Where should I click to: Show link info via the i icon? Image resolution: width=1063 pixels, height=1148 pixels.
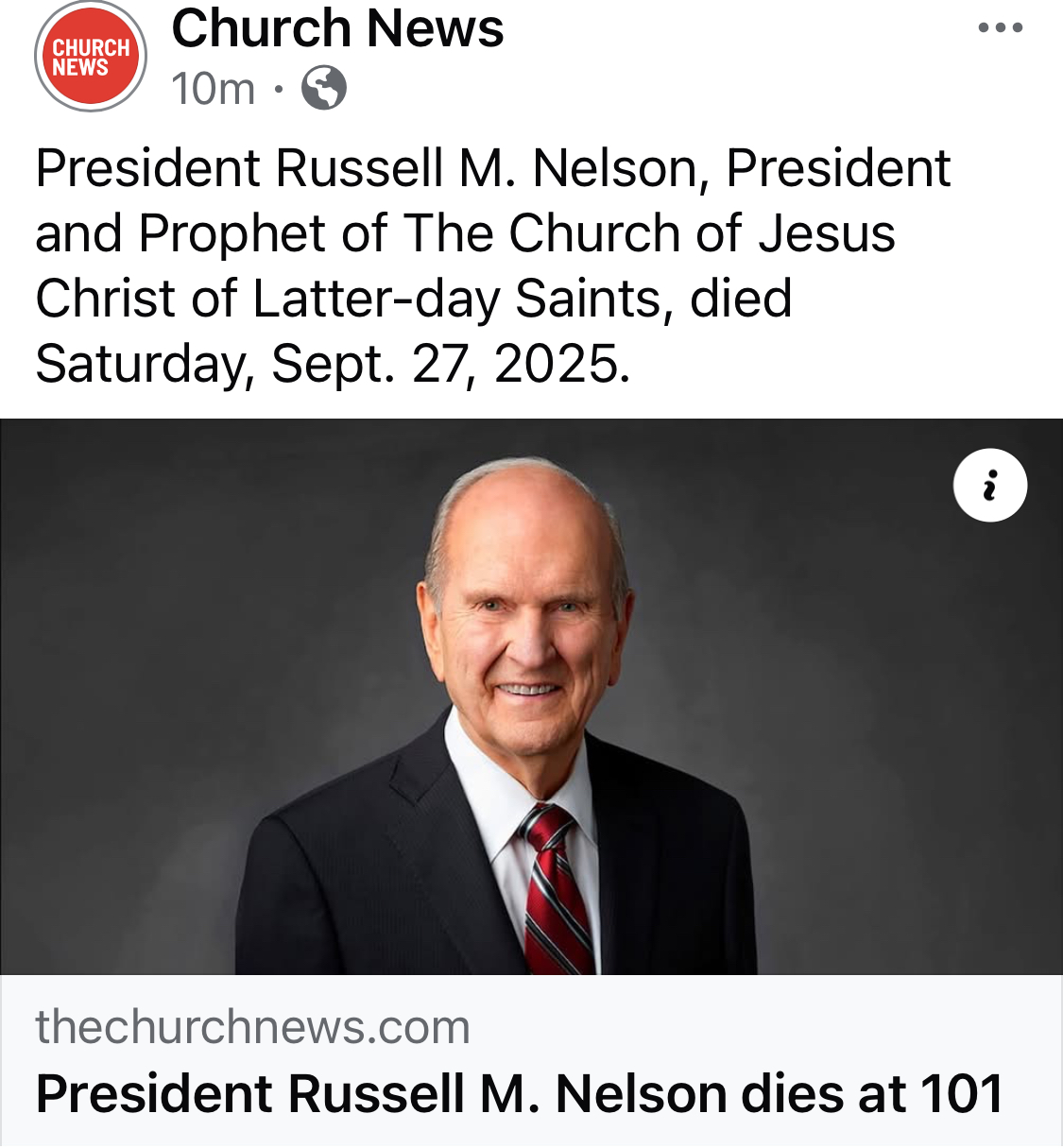[x=989, y=486]
